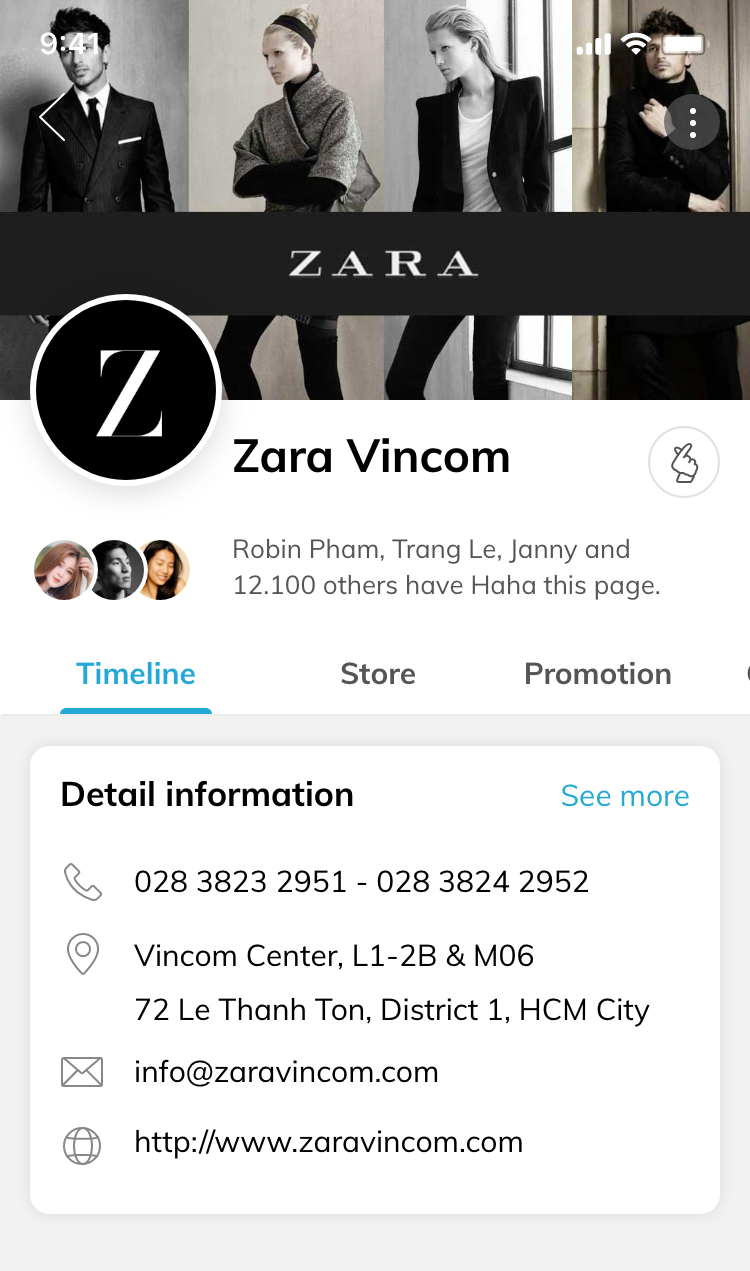View Zara Vincom profile picture
Image resolution: width=750 pixels, height=1271 pixels.
[127, 390]
